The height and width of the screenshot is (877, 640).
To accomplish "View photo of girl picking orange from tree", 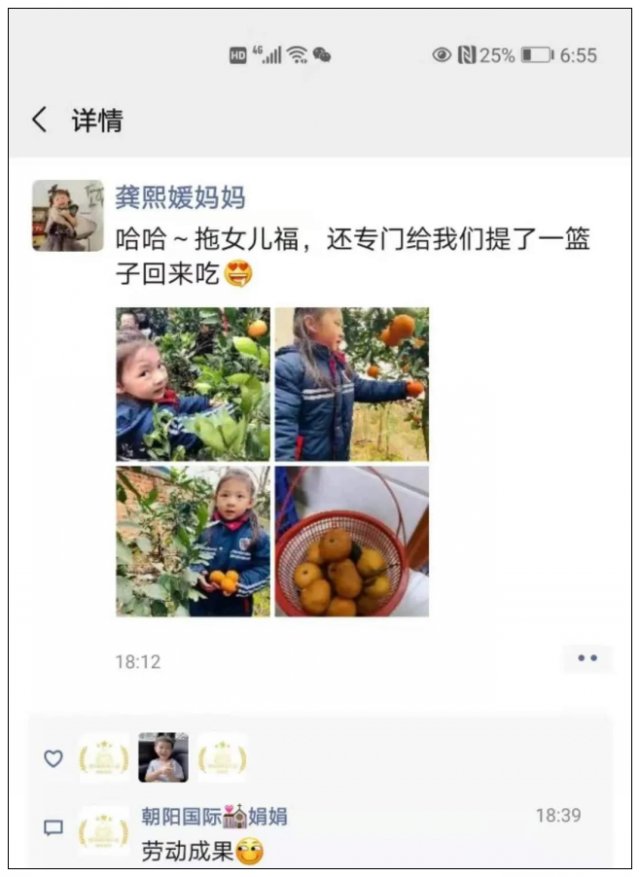I will pyautogui.click(x=352, y=384).
